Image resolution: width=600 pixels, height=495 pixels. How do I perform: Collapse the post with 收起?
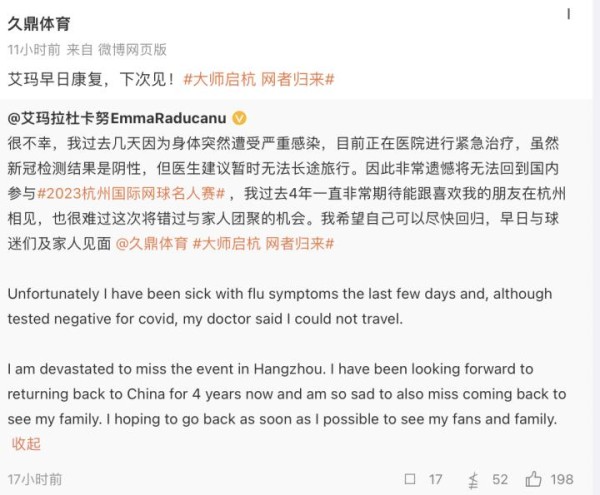click(x=26, y=443)
